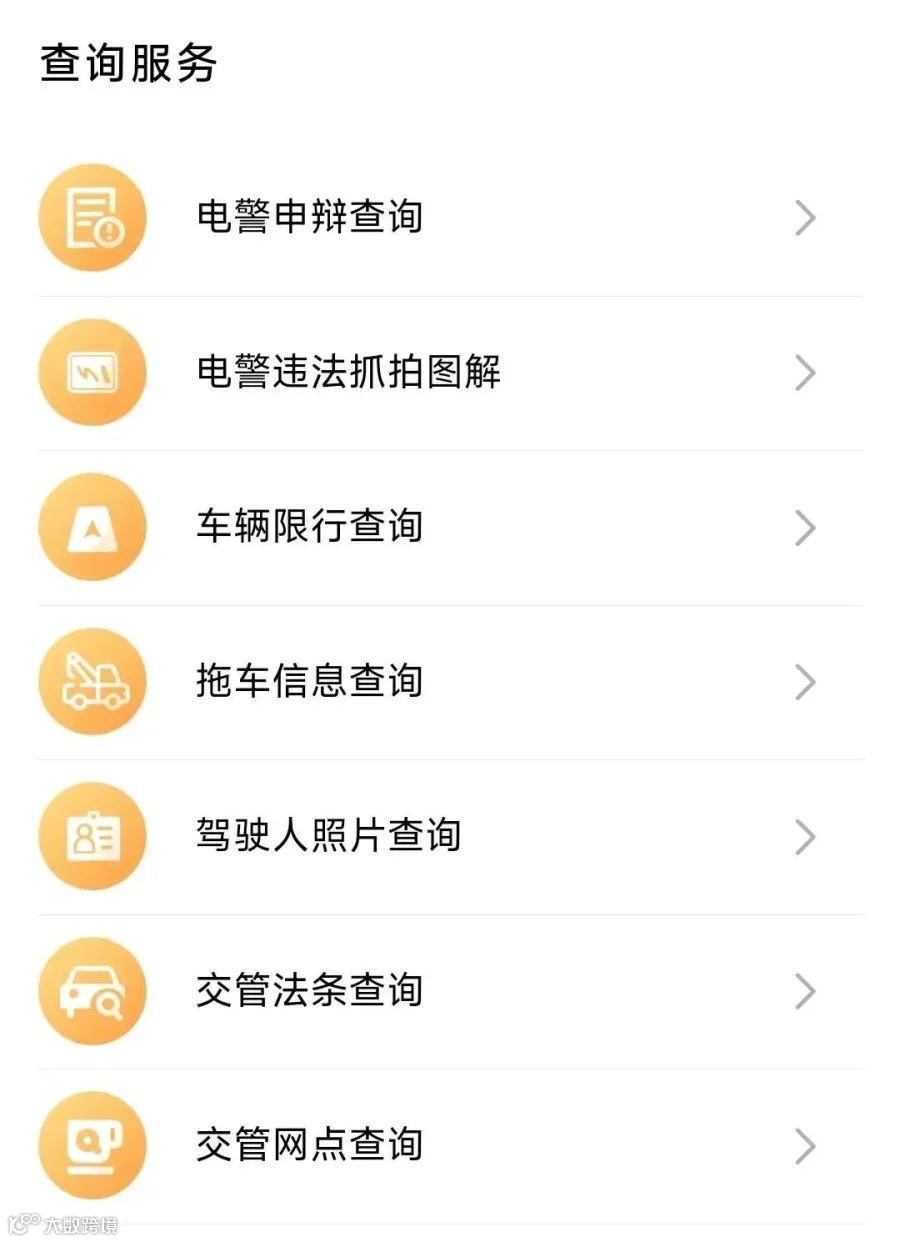Open 拖车信息查询
The height and width of the screenshot is (1242, 900).
click(310, 682)
